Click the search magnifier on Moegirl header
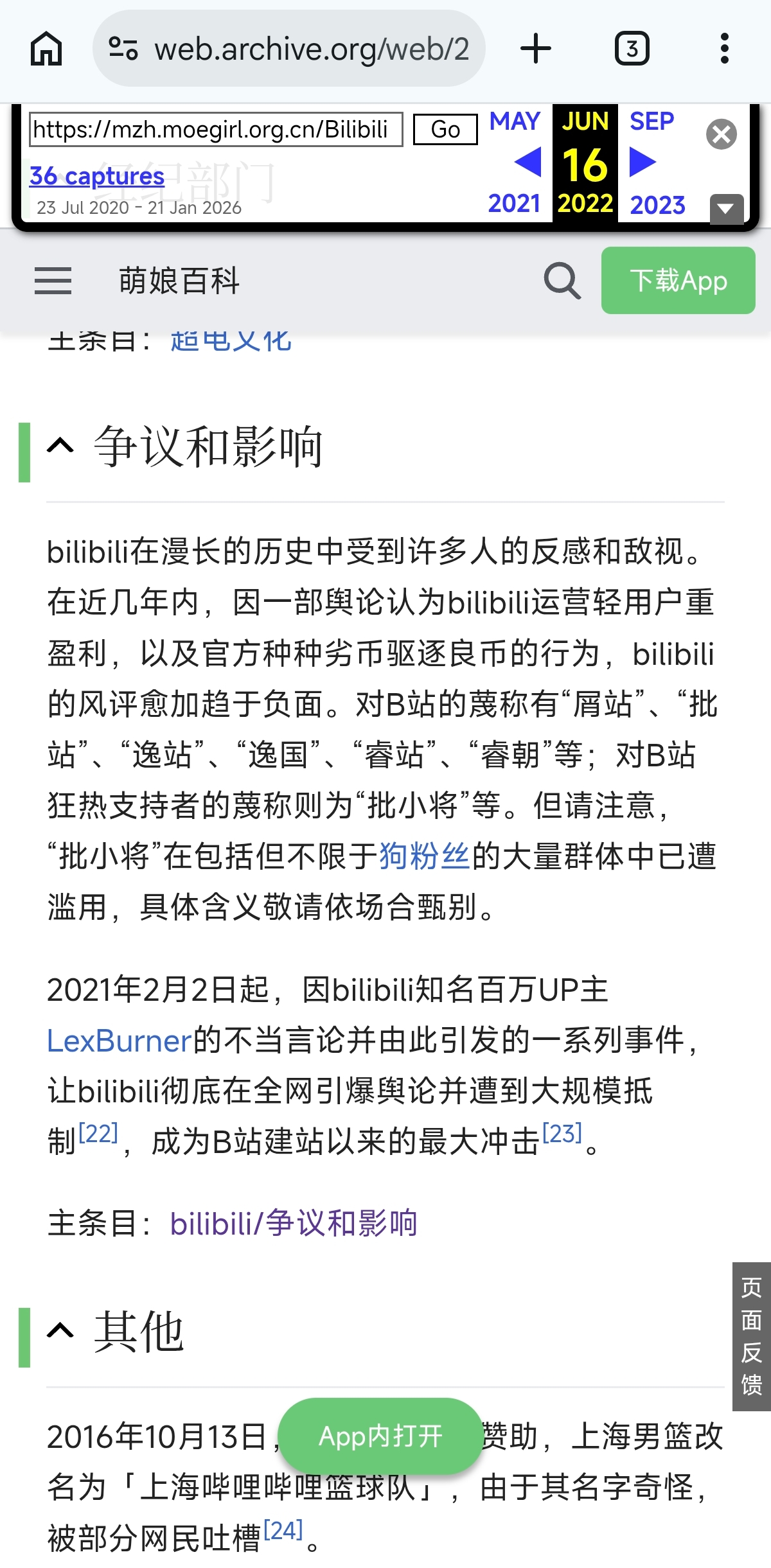 pos(562,281)
